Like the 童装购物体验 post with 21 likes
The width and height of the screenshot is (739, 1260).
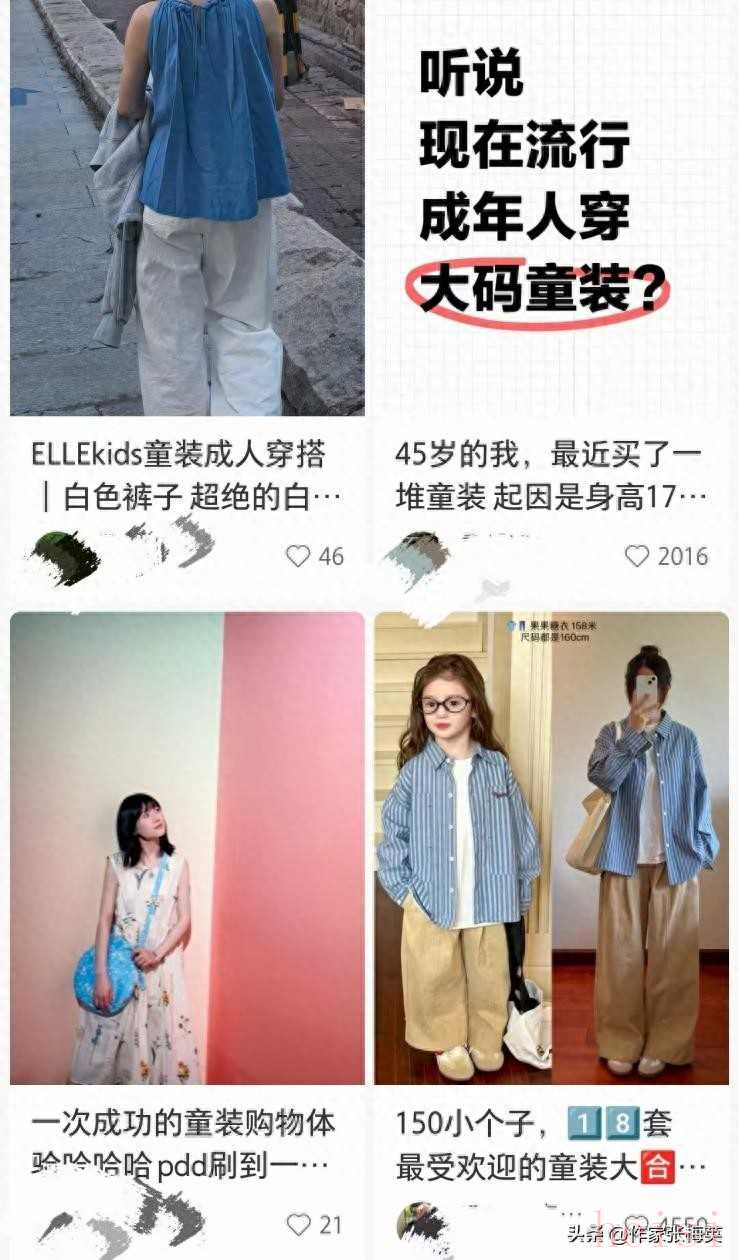pyautogui.click(x=298, y=1224)
